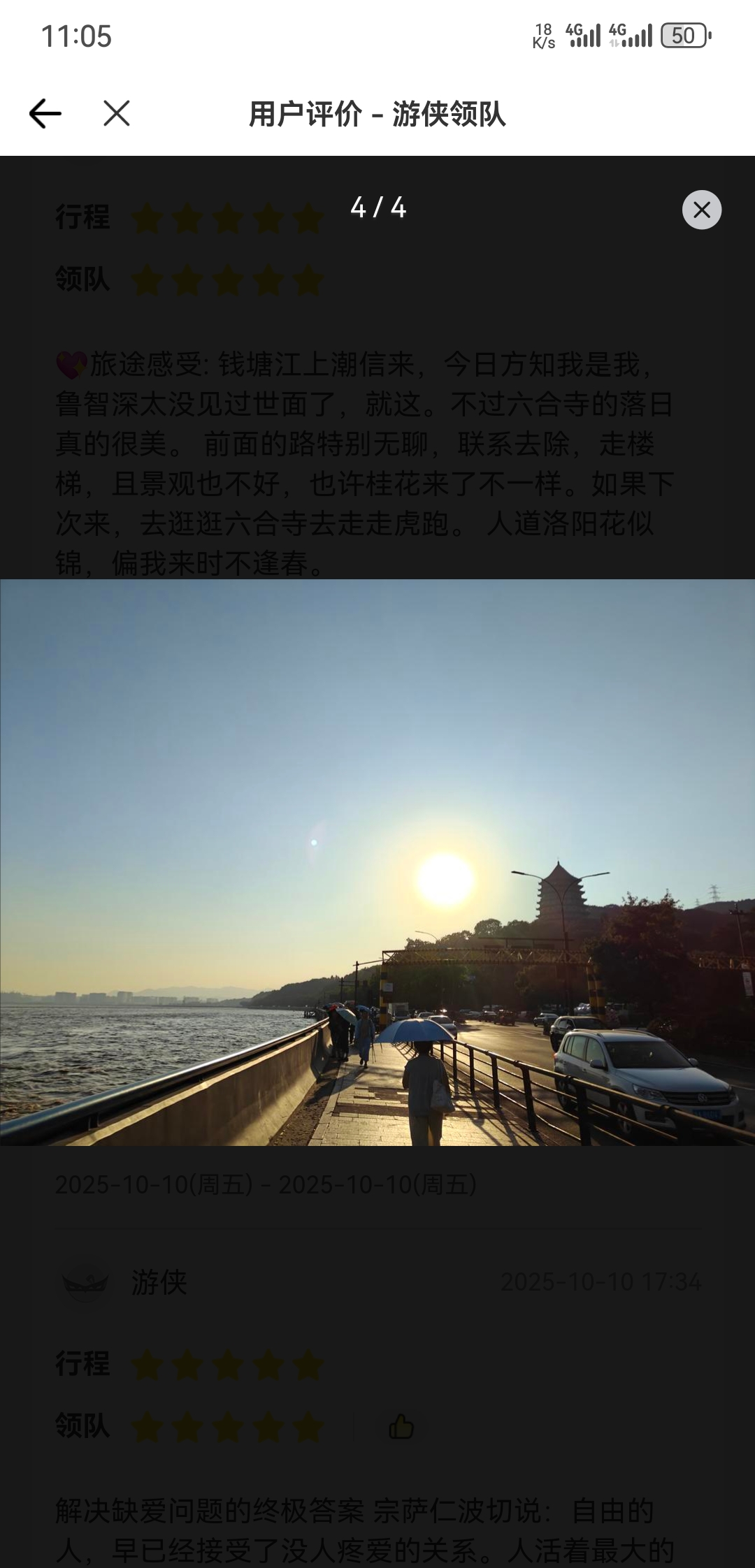Close the page with the X icon
The width and height of the screenshot is (755, 1568).
tap(116, 113)
